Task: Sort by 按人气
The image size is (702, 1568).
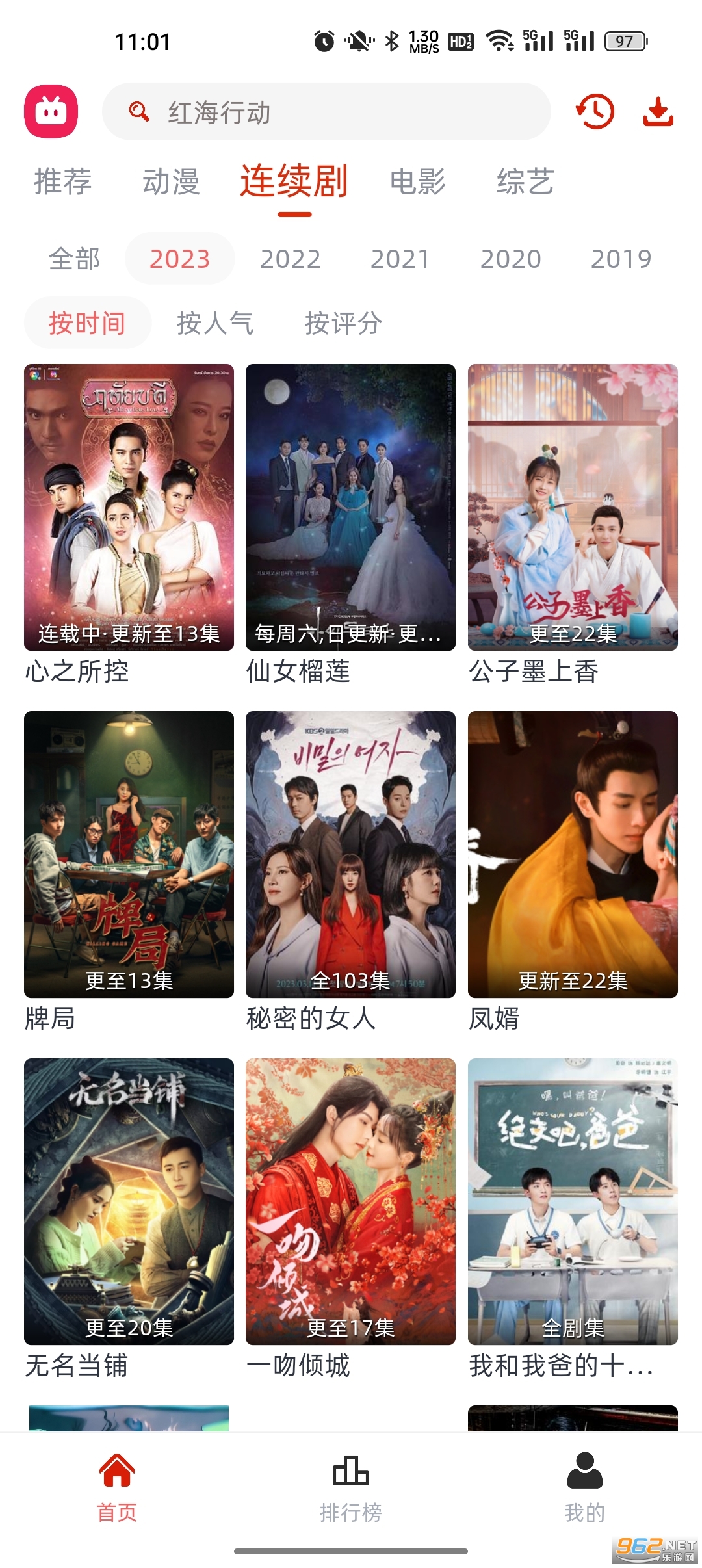Action: tap(215, 323)
